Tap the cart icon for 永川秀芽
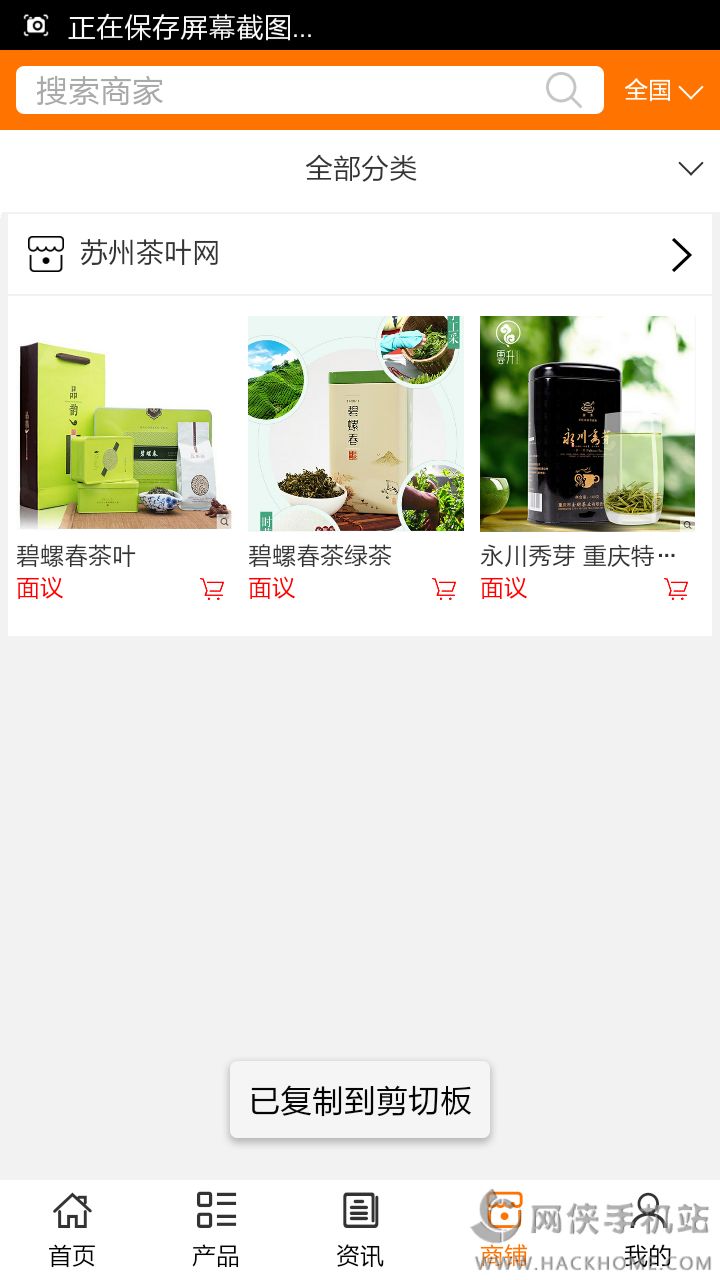Image resolution: width=720 pixels, height=1280 pixels. pos(676,589)
